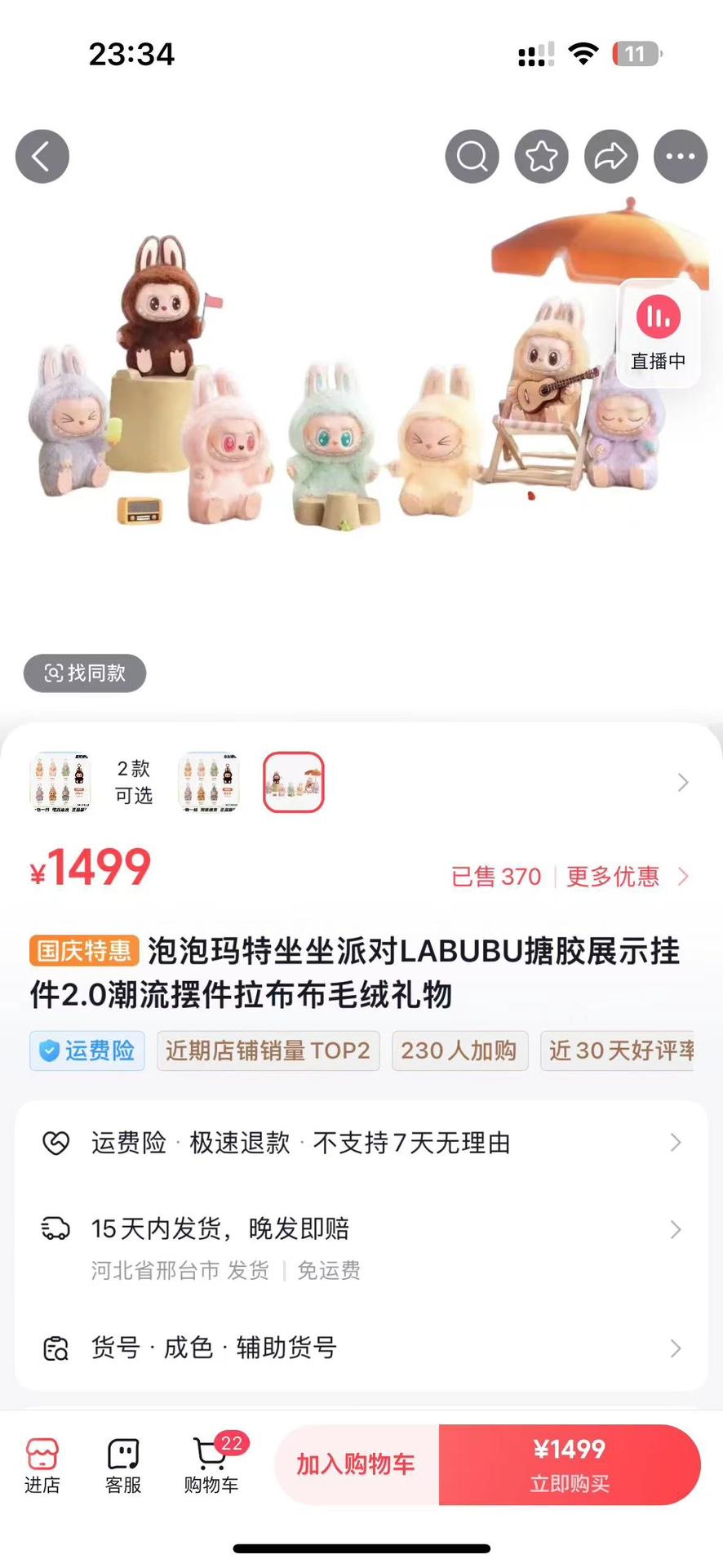Viewport: 723px width, 1568px height.
Task: Share this product listing
Action: [x=610, y=156]
